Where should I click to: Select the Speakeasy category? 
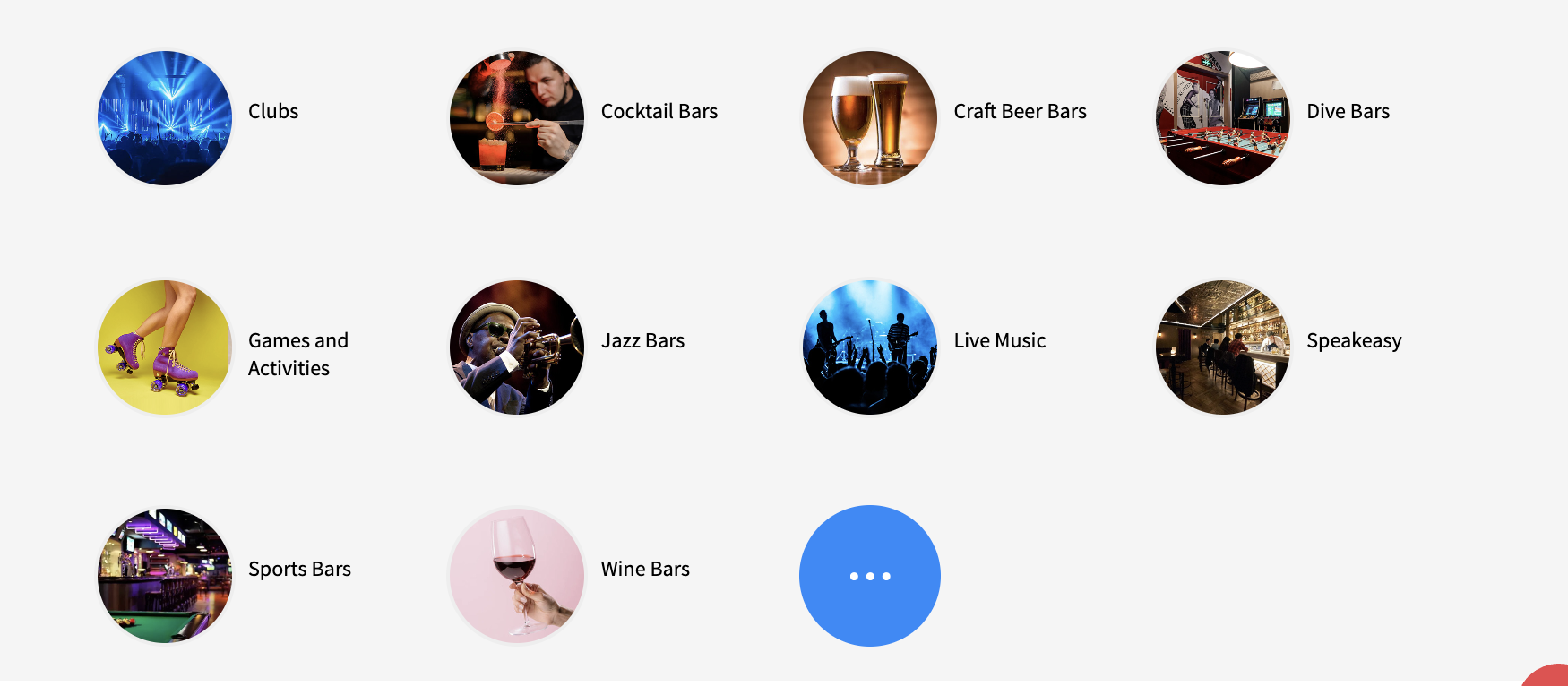tap(1223, 347)
